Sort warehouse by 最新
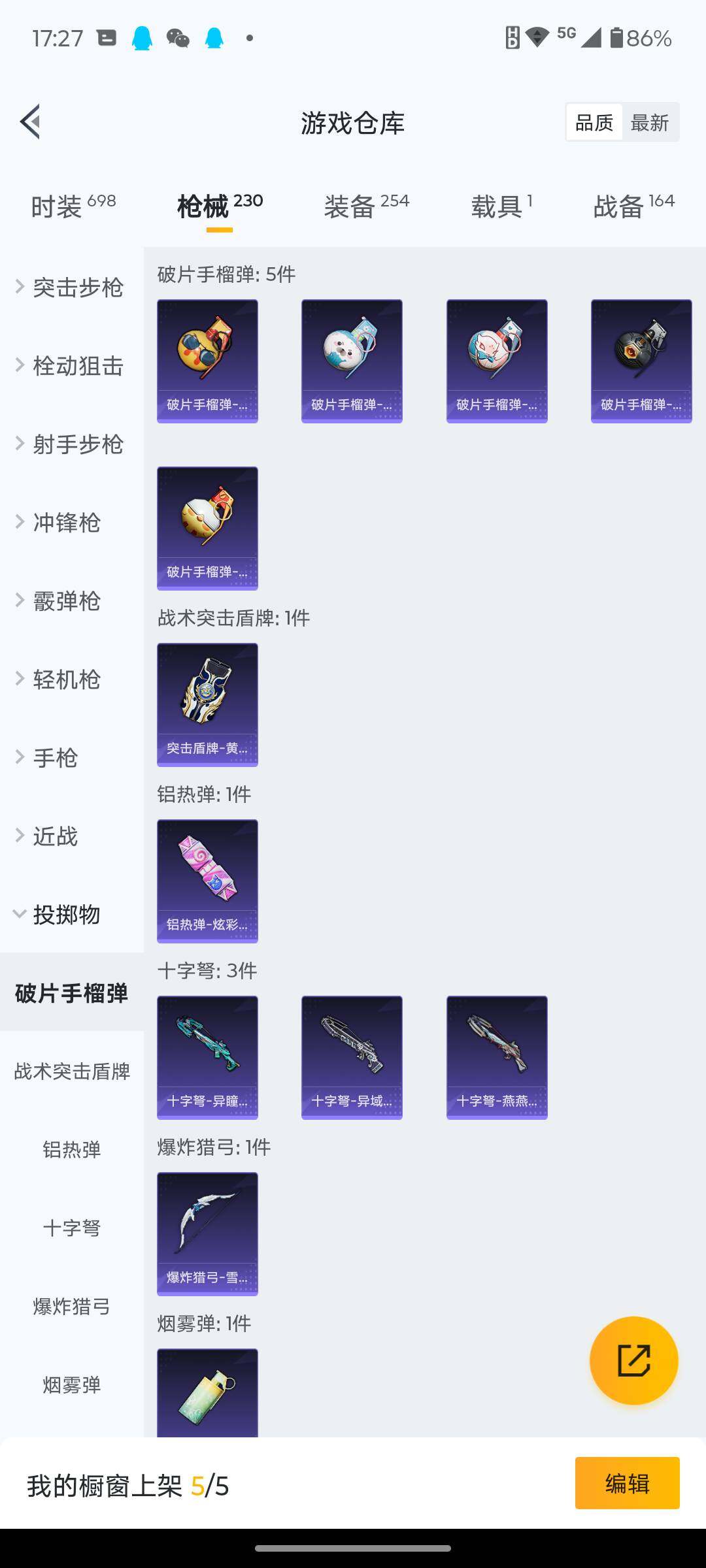706x1568 pixels. pyautogui.click(x=649, y=122)
